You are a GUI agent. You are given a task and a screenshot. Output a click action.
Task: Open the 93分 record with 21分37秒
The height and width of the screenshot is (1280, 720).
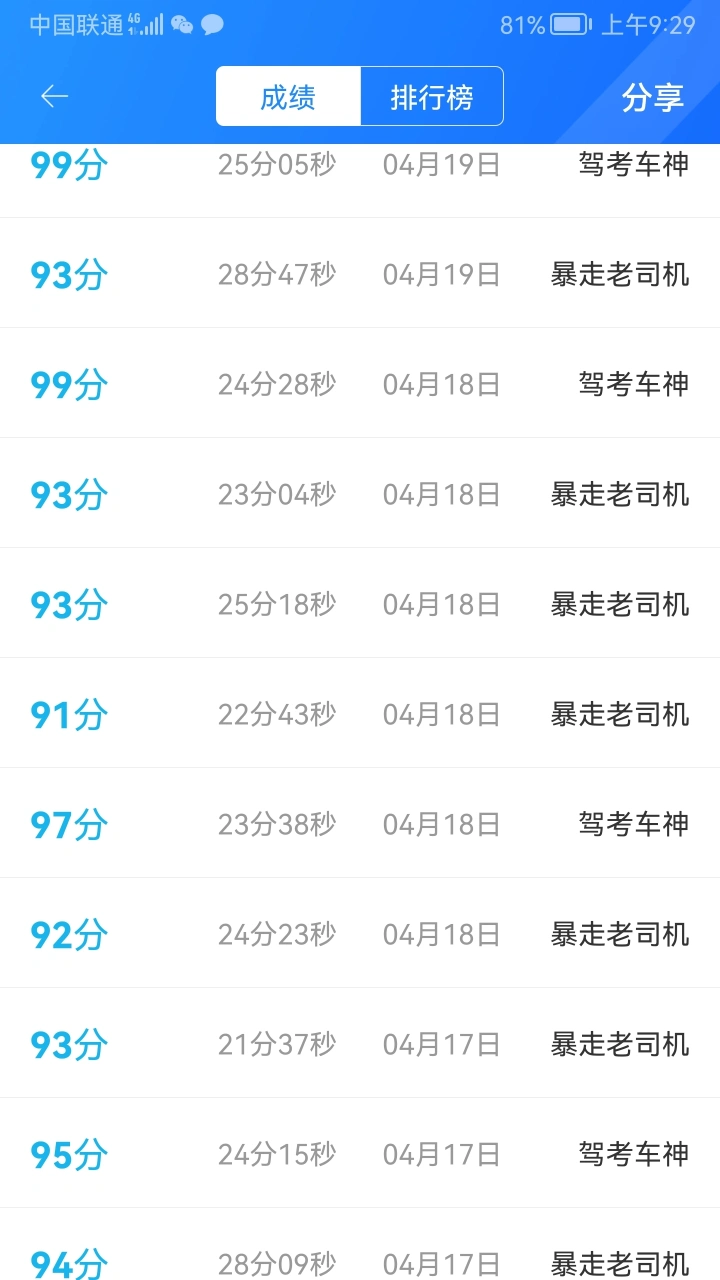point(360,1044)
